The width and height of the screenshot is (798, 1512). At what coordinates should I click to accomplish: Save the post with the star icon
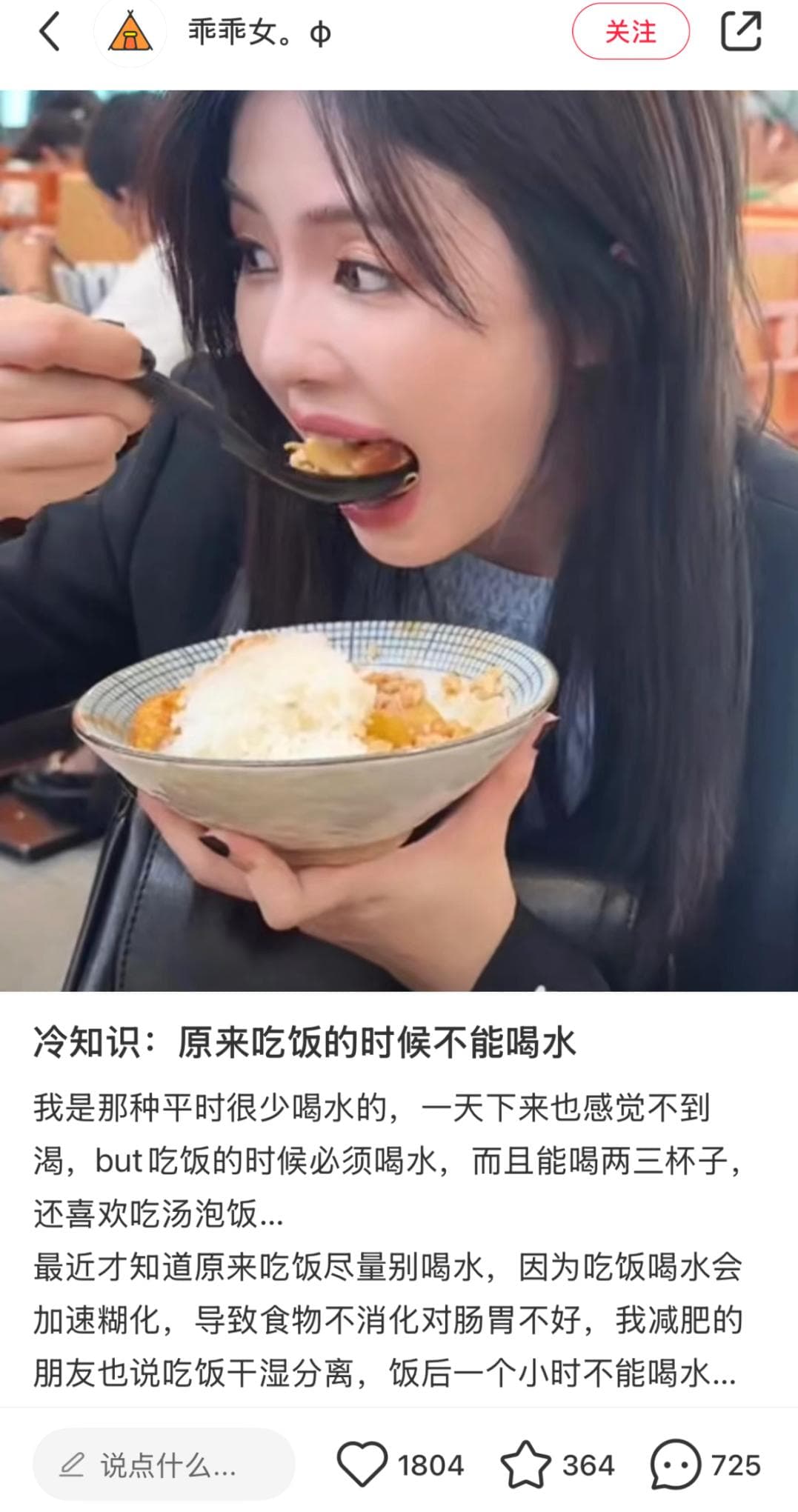525,1465
